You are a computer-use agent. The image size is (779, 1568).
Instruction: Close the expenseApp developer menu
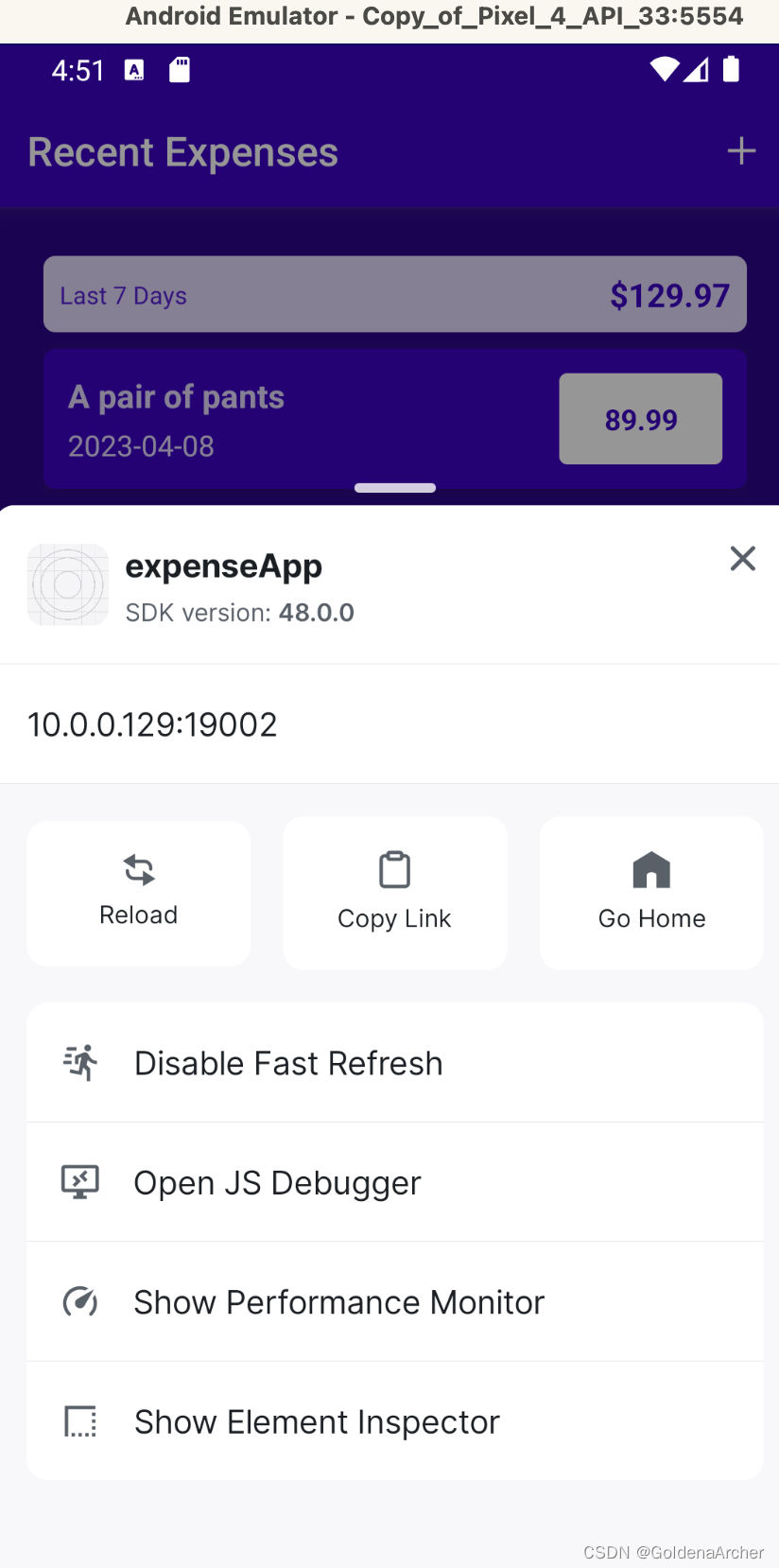tap(742, 558)
